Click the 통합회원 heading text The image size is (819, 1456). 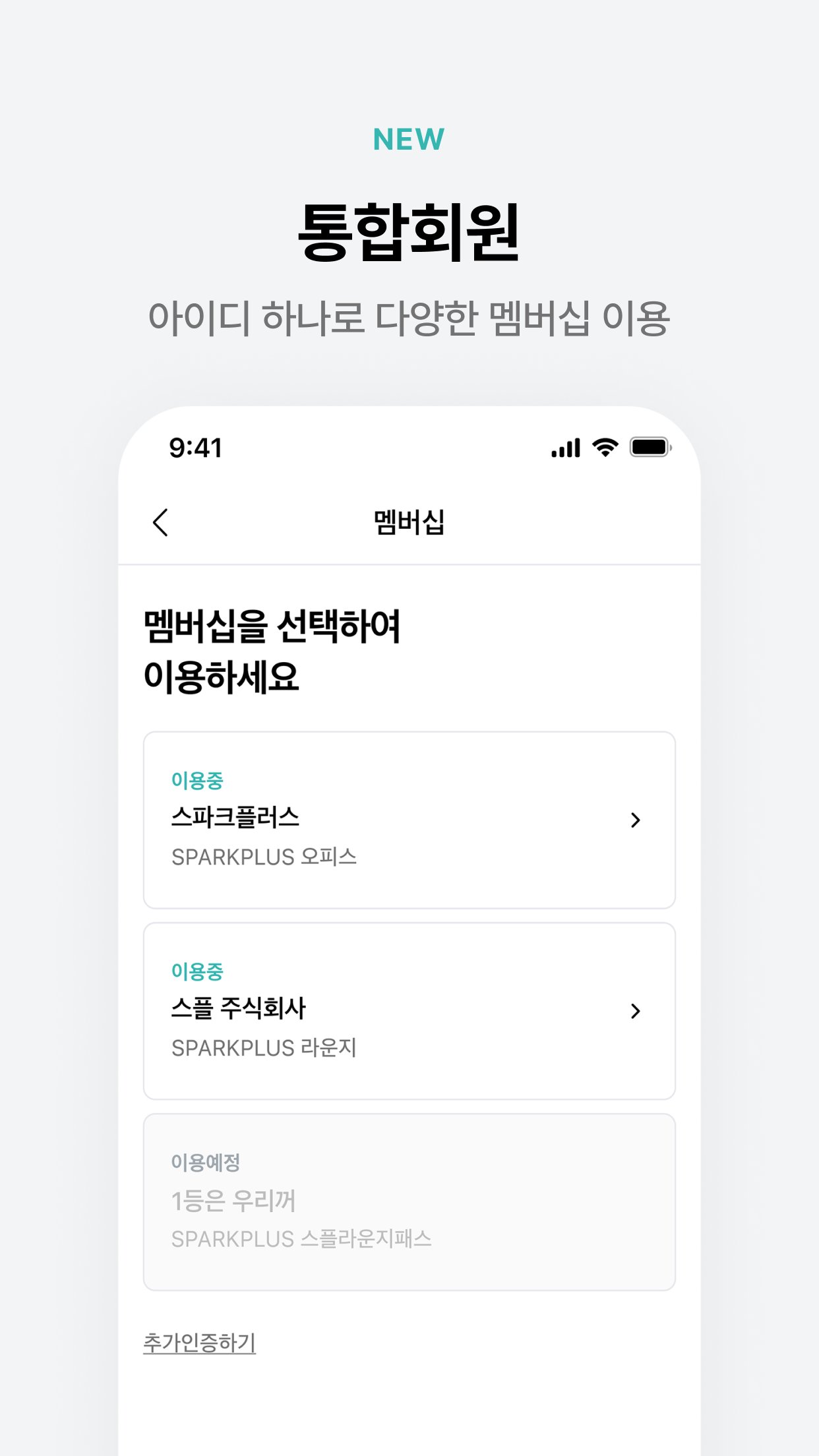(x=409, y=234)
